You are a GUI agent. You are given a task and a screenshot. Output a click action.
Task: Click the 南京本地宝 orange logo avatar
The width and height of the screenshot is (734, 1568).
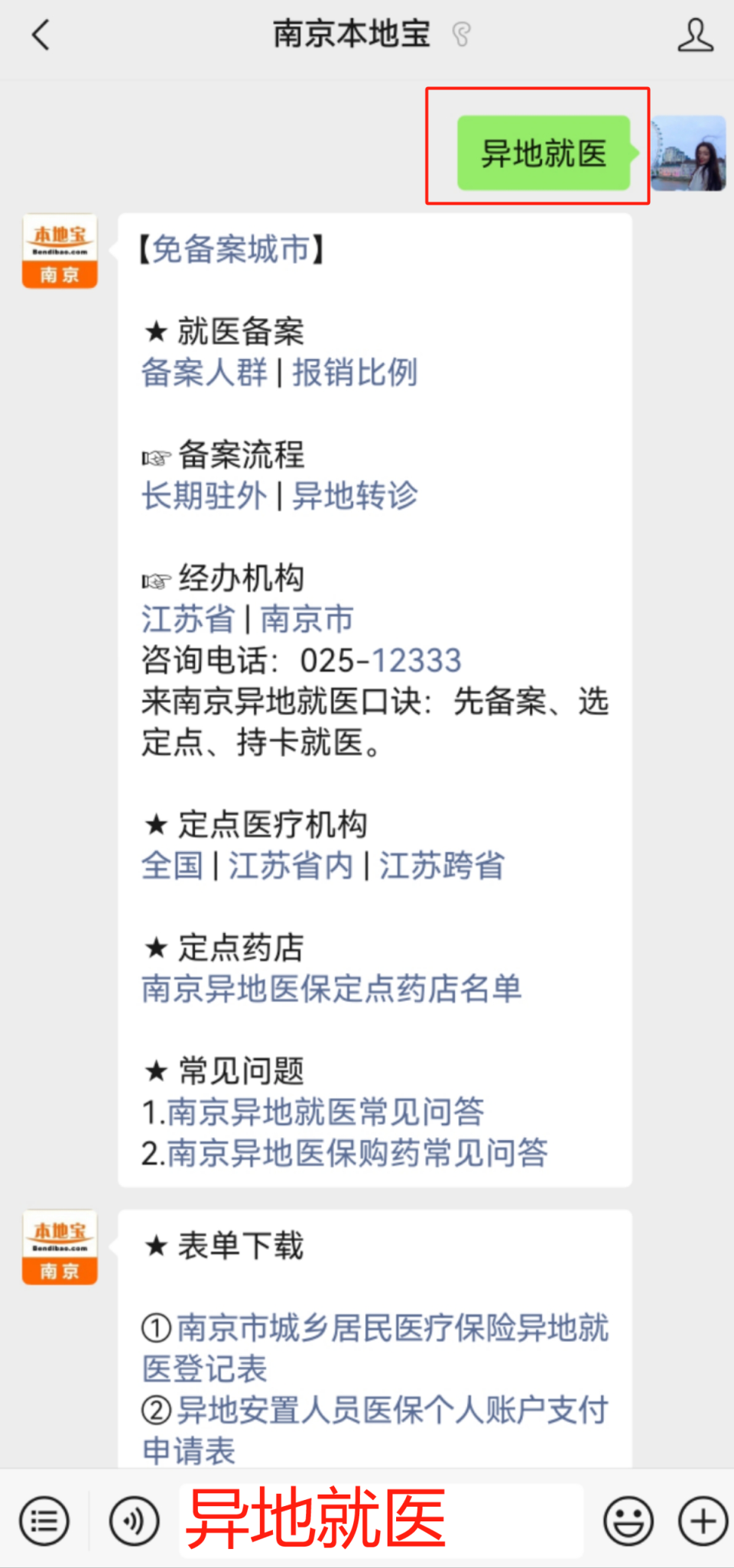[x=59, y=251]
